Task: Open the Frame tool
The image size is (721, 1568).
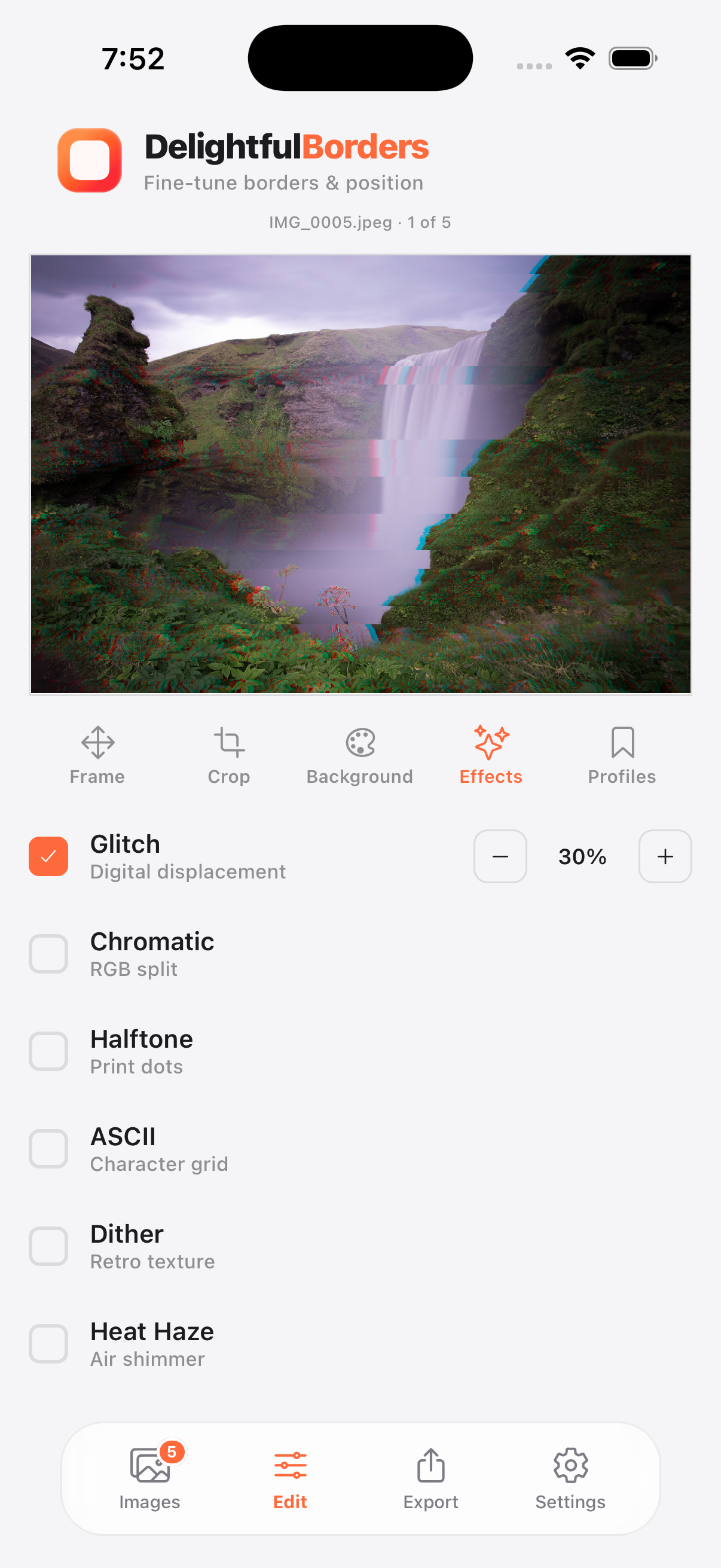Action: 97,755
